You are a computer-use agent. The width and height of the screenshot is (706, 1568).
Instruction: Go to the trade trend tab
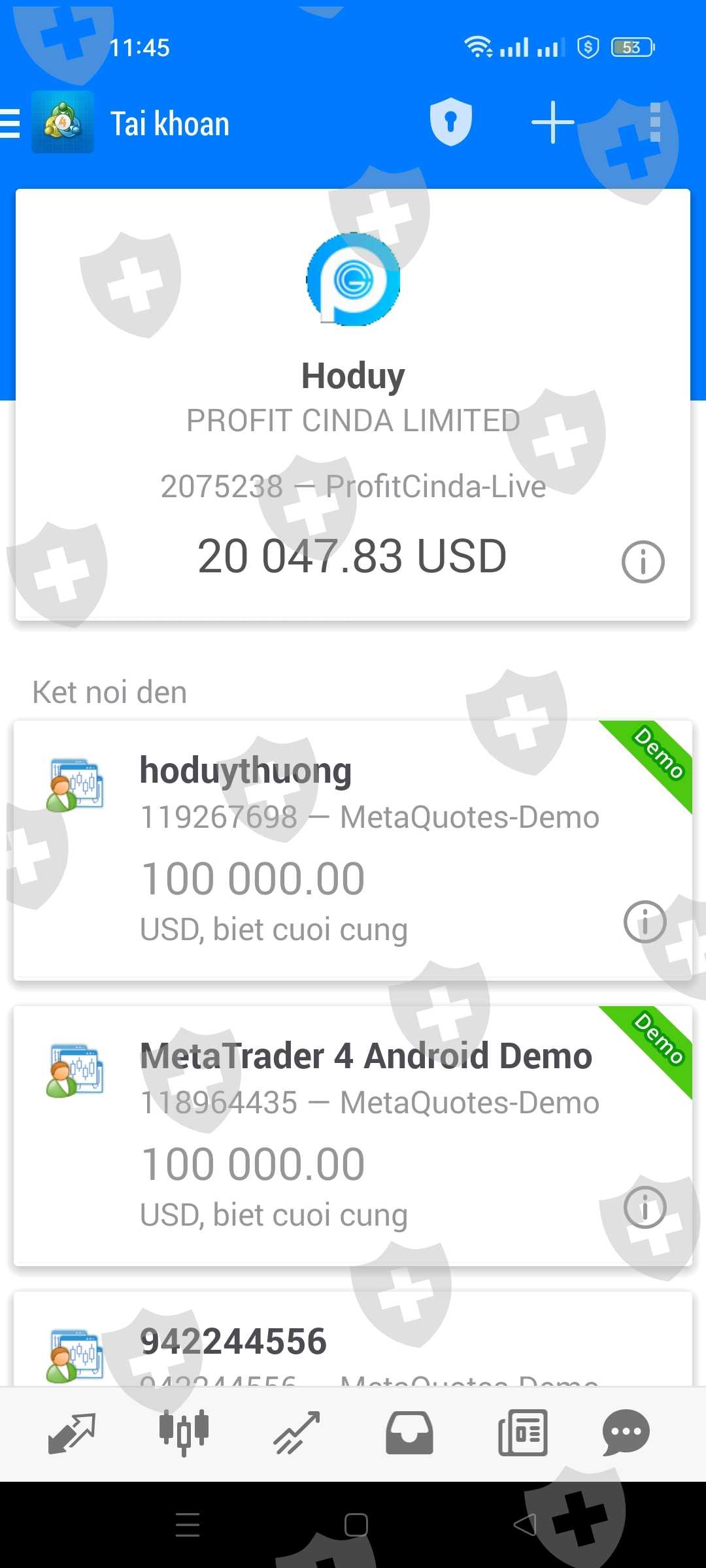click(x=297, y=1433)
